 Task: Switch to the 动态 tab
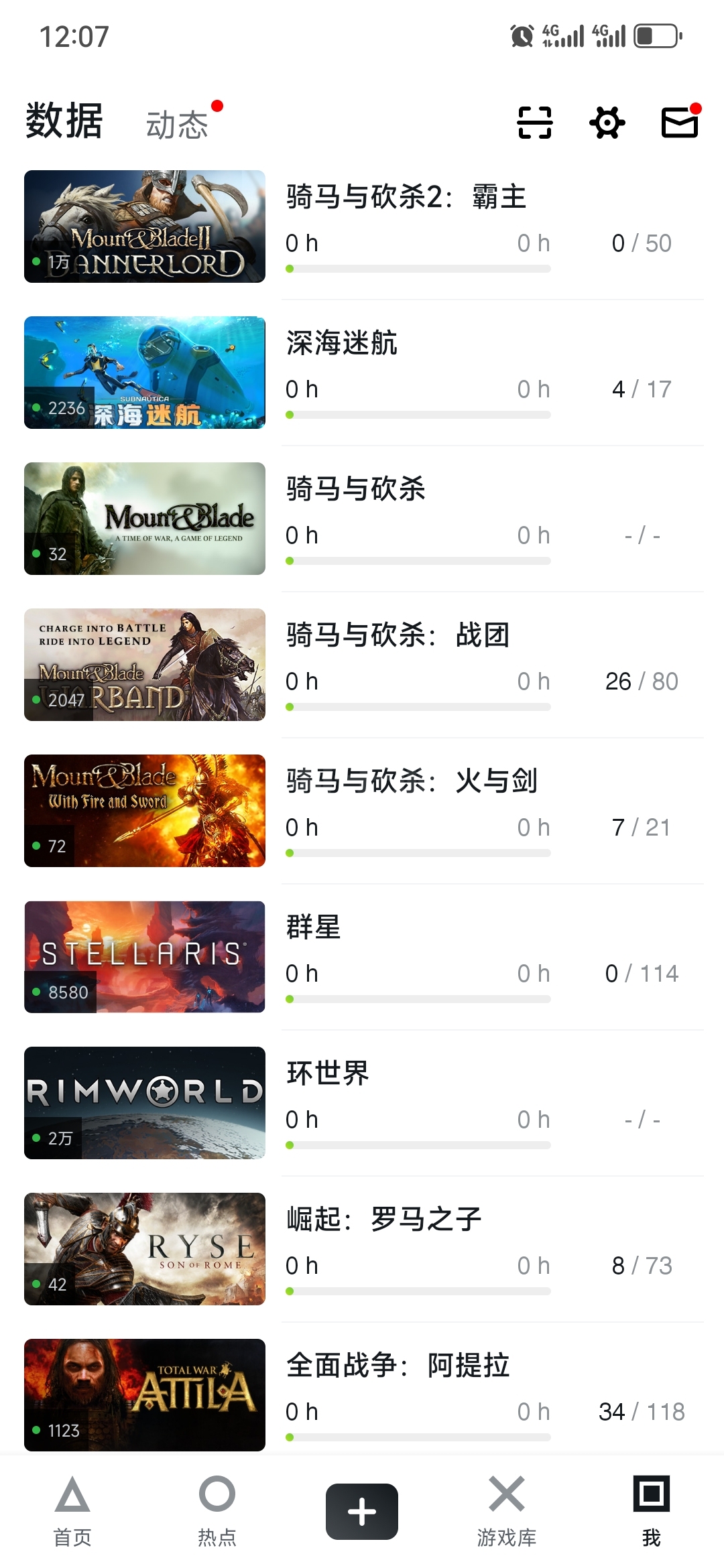point(178,125)
